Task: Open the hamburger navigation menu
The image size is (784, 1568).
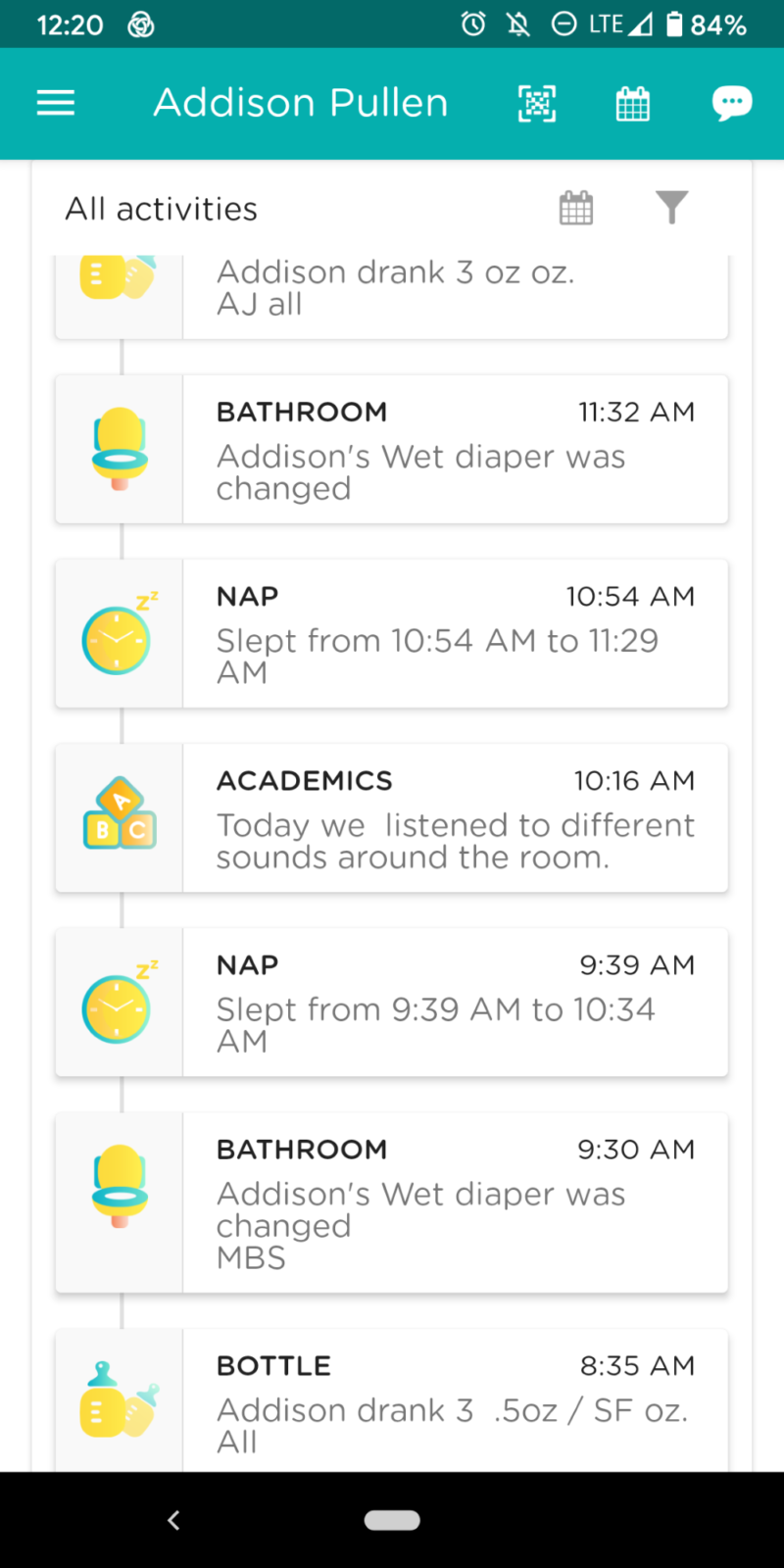Action: click(56, 103)
